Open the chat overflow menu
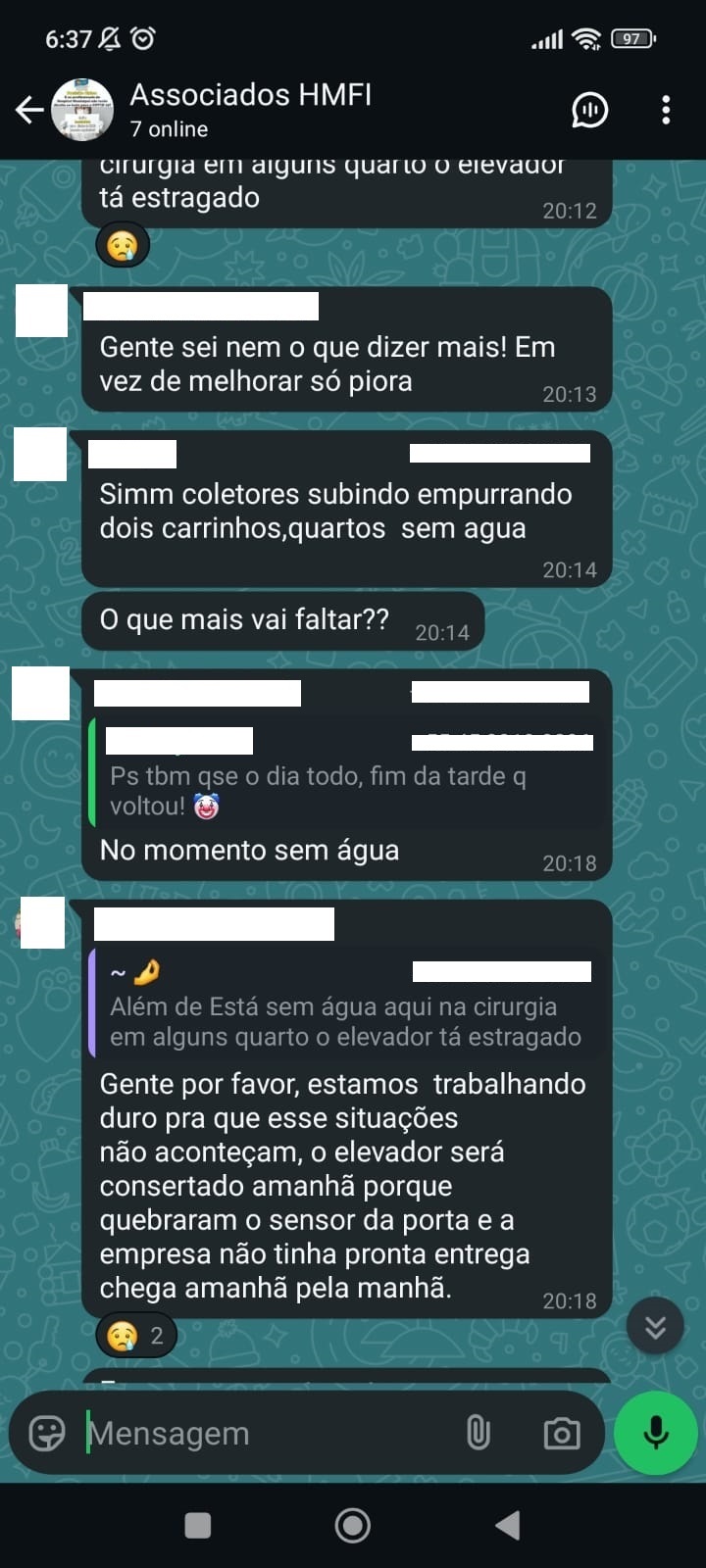The width and height of the screenshot is (706, 1568). (666, 110)
